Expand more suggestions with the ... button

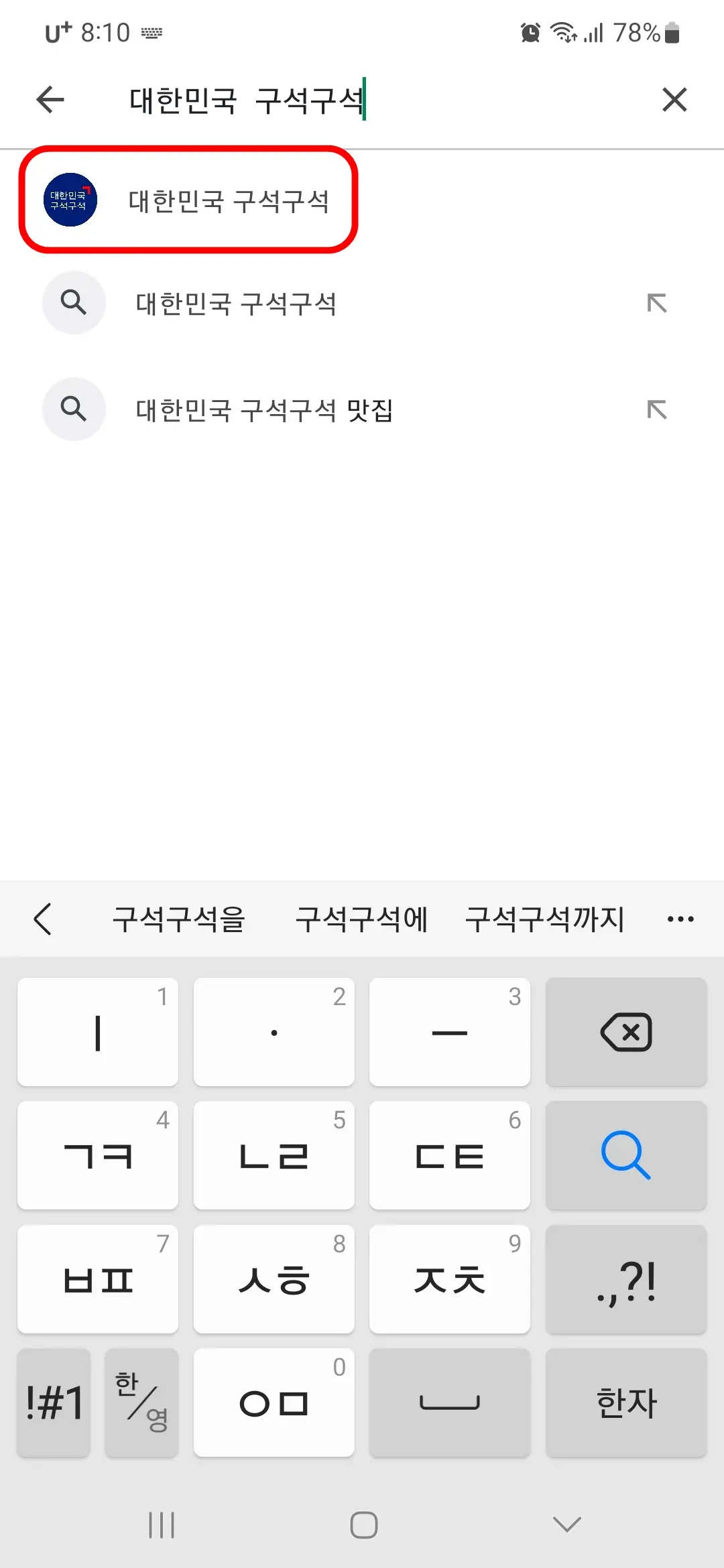[680, 919]
